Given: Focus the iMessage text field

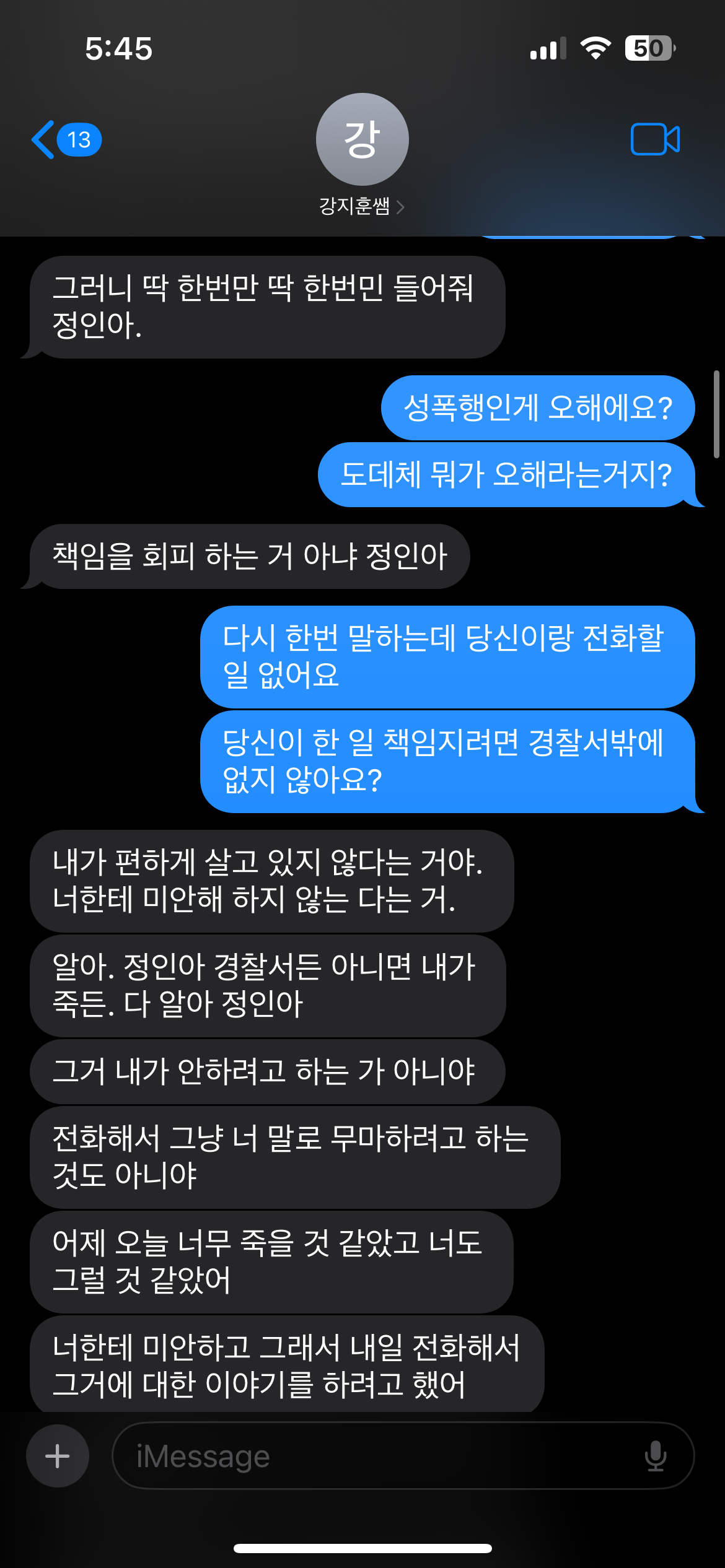Looking at the screenshot, I should pos(372,1456).
